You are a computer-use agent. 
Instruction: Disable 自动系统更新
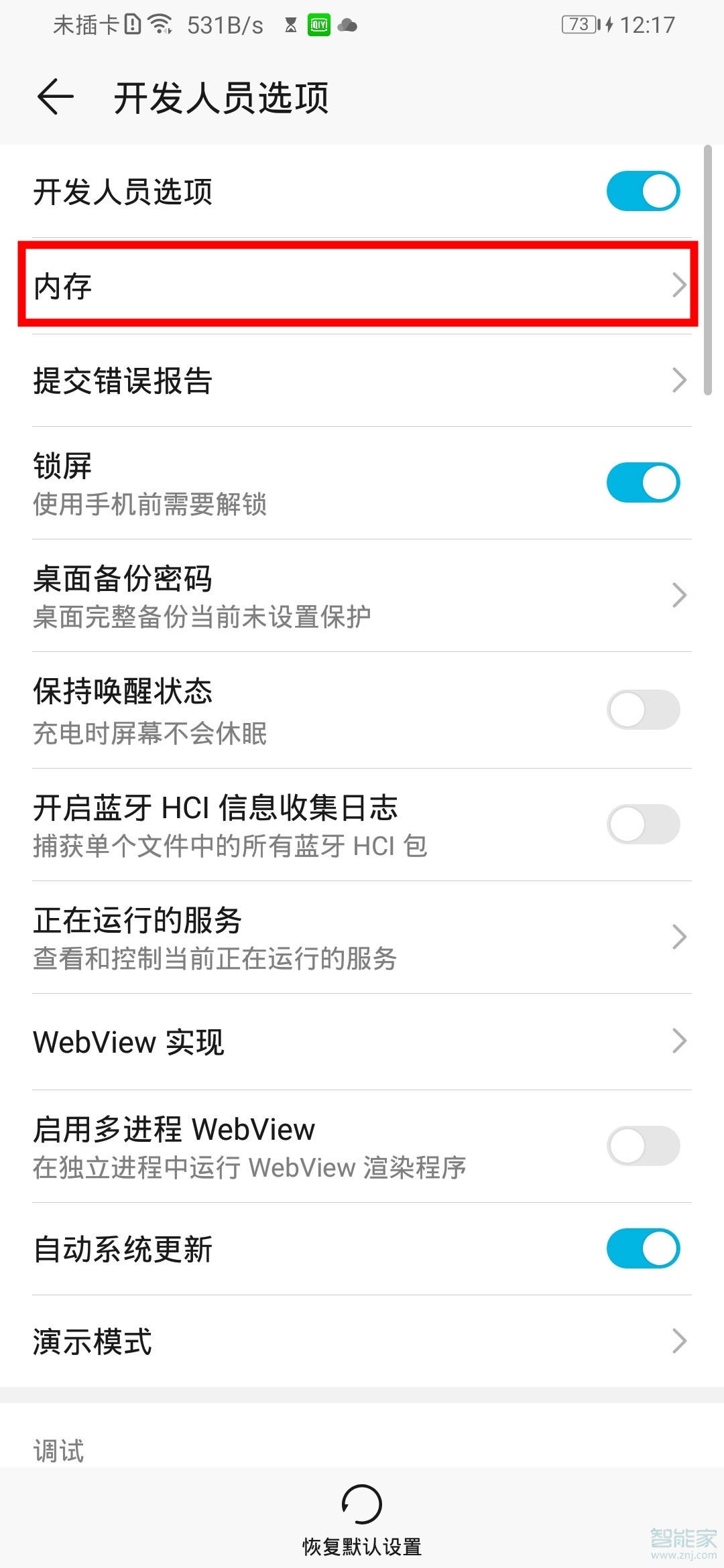coord(642,1248)
